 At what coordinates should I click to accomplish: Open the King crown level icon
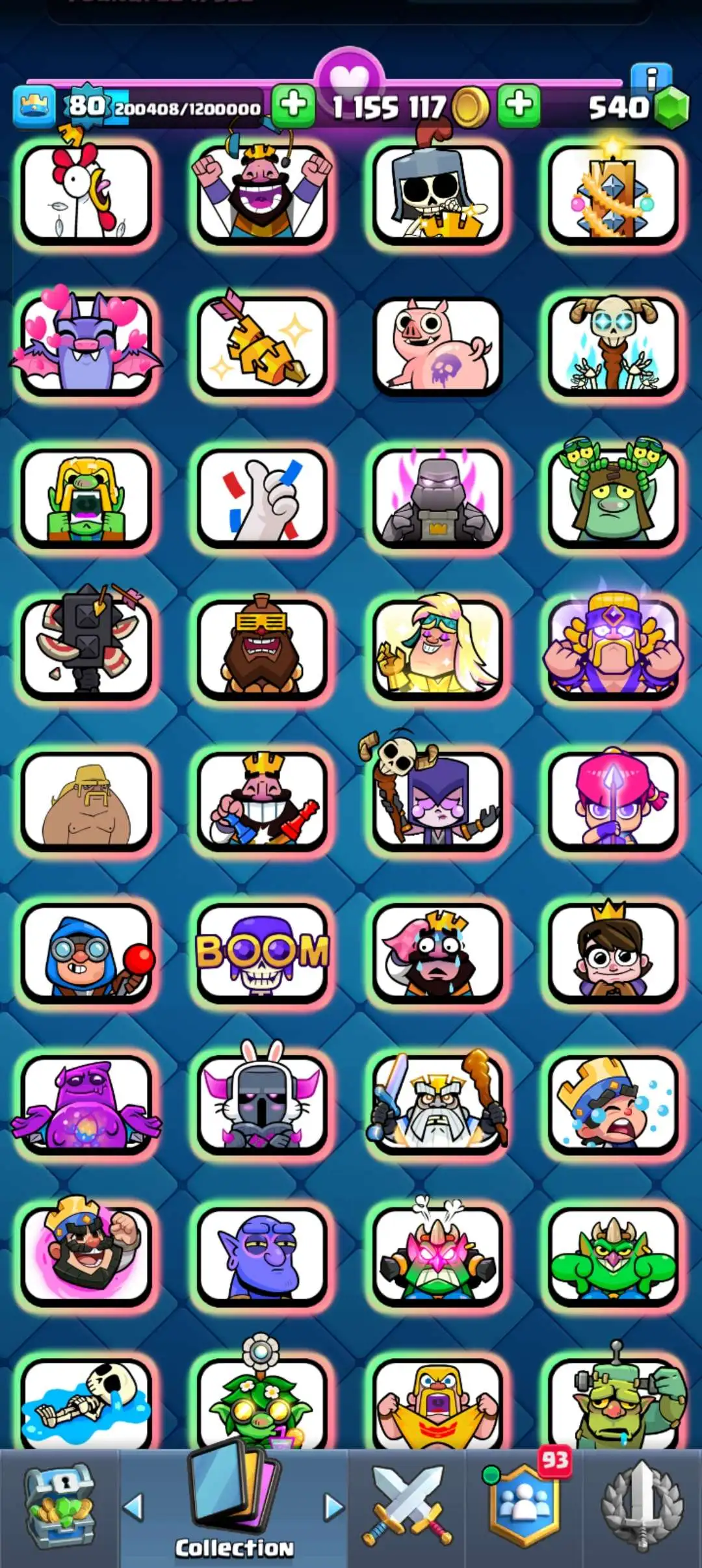click(x=34, y=106)
